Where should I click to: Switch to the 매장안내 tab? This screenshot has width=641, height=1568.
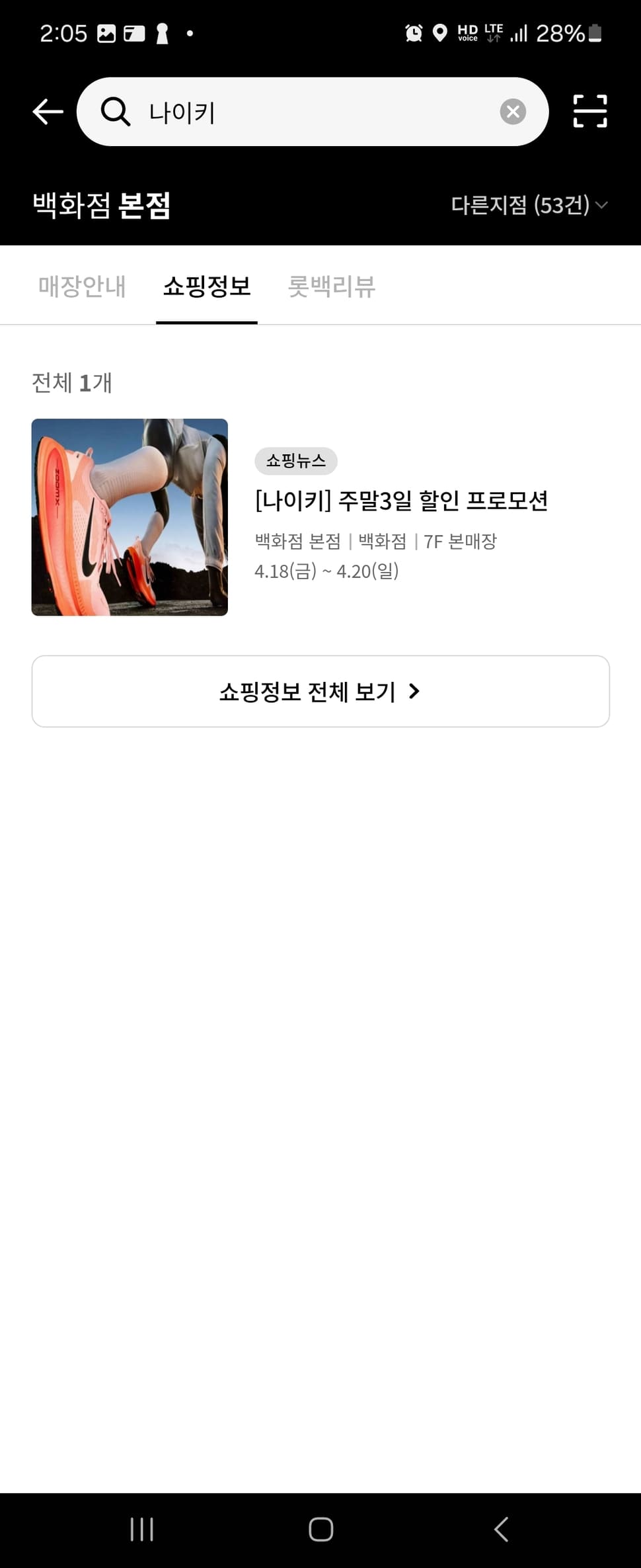(82, 286)
